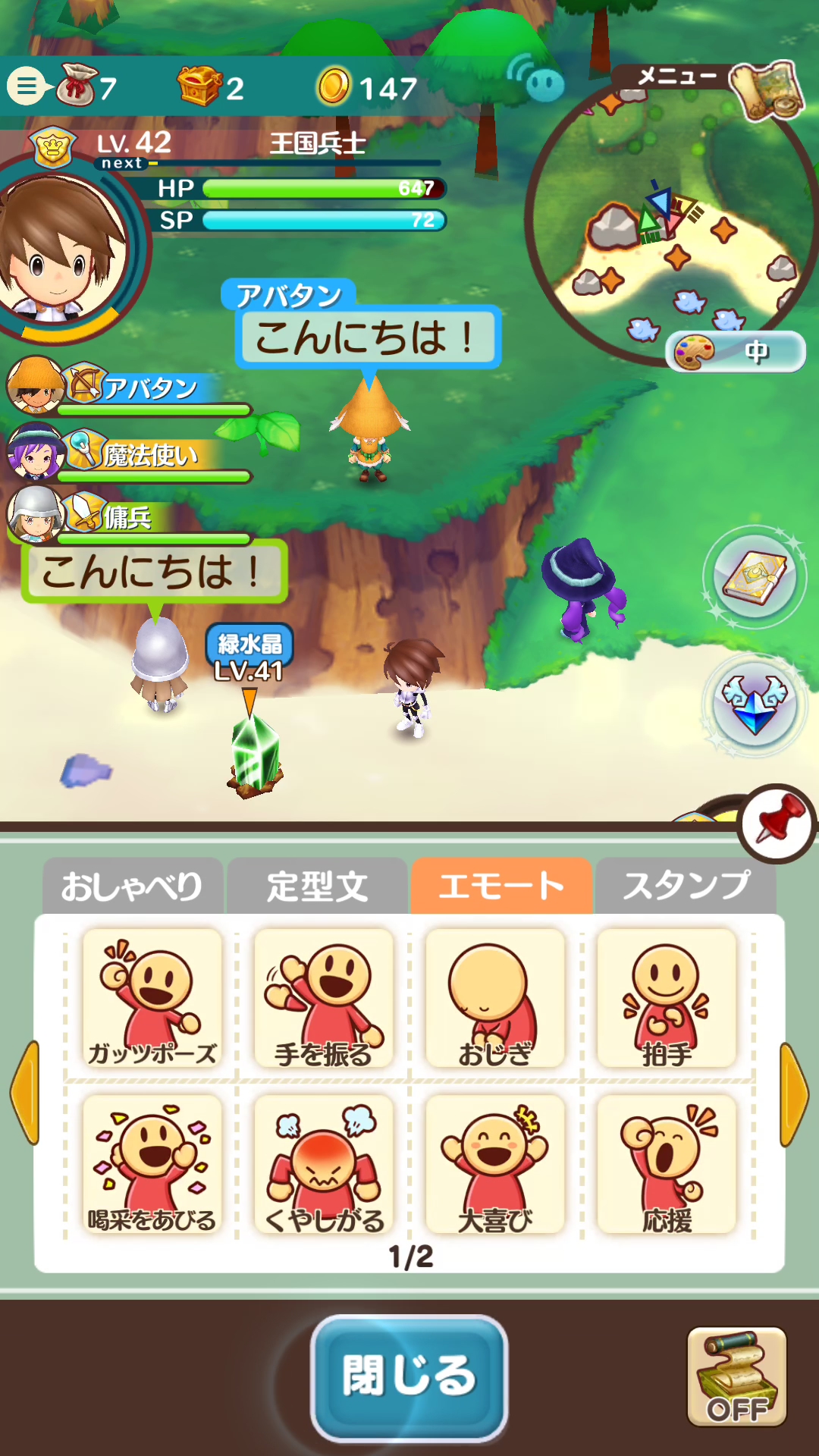Screen dimensions: 819x1456
Task: Tap 閉じる to close the panel
Action: (409, 1377)
